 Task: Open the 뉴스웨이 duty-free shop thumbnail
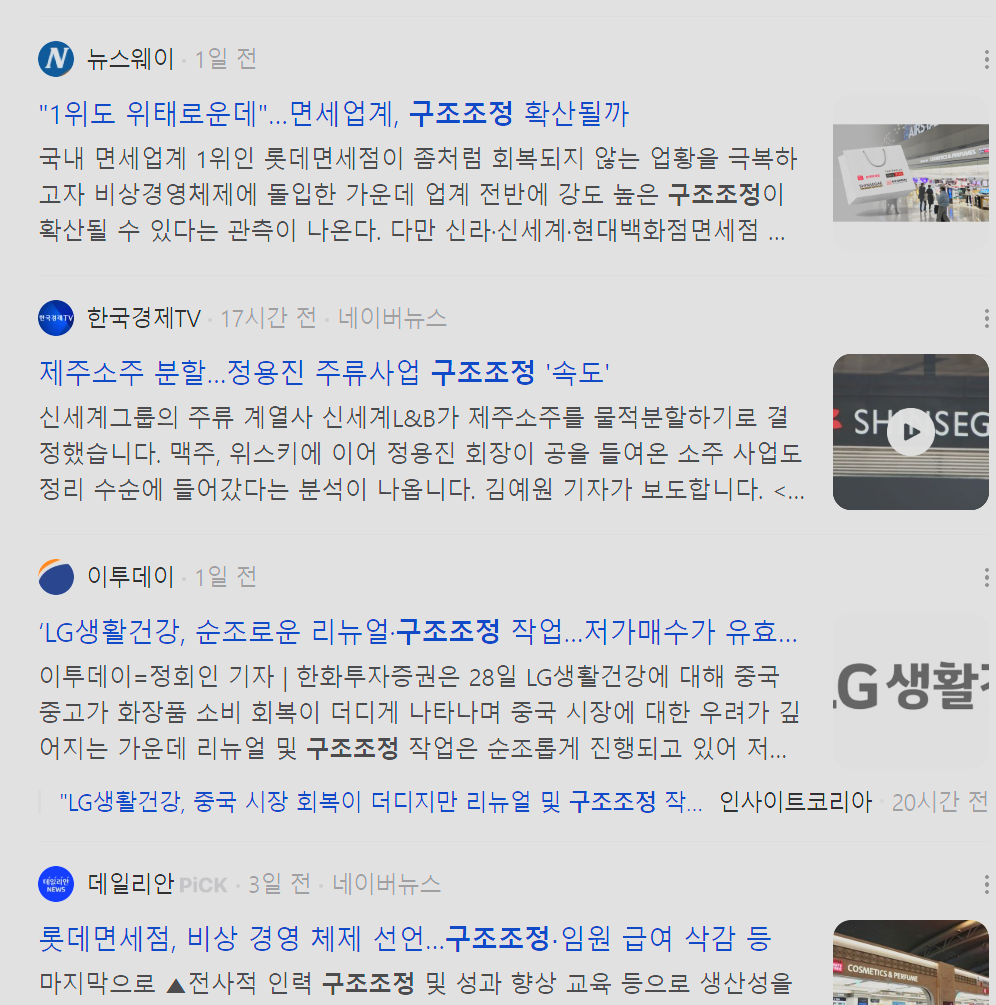click(910, 172)
